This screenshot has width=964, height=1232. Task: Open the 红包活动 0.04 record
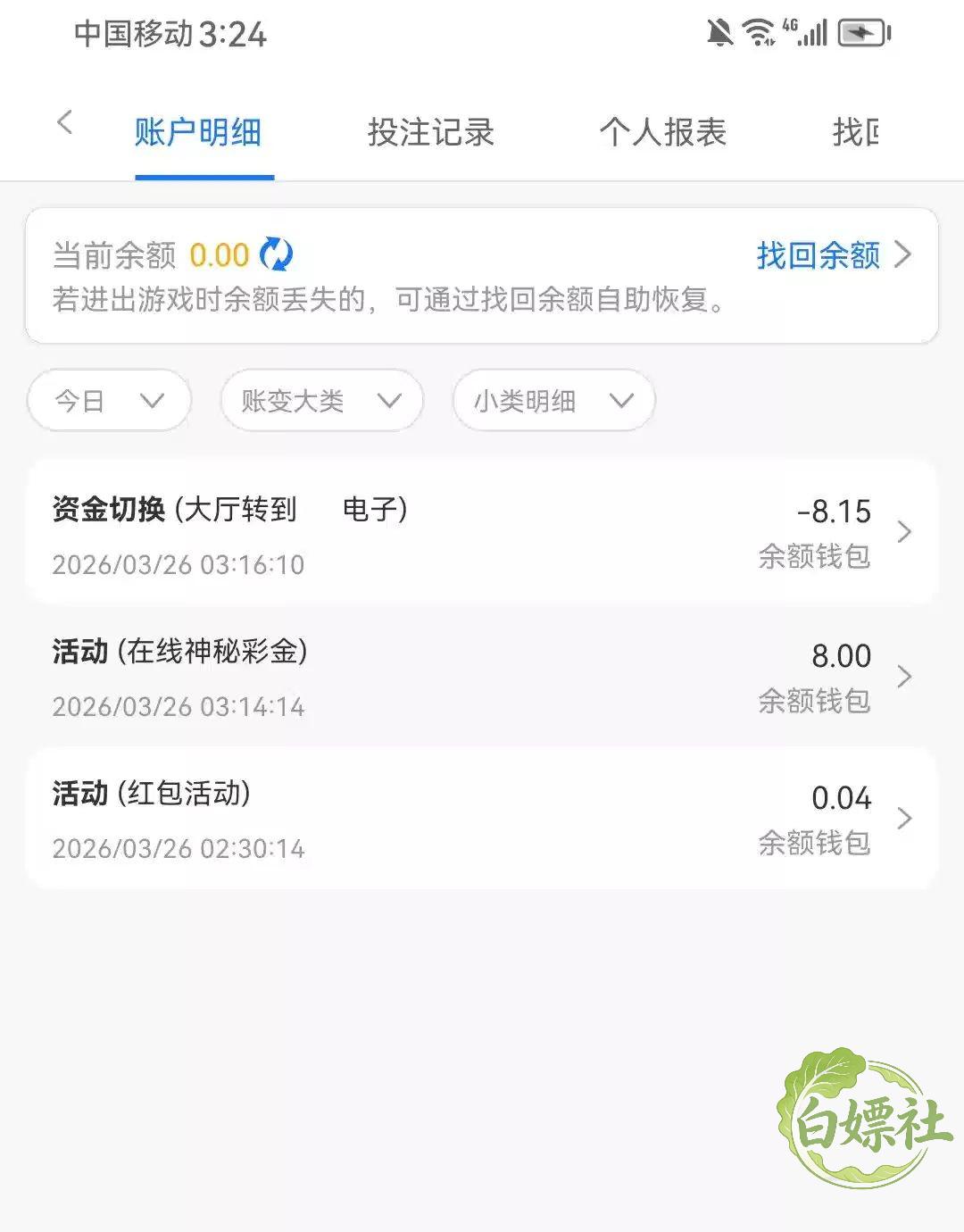coord(482,819)
